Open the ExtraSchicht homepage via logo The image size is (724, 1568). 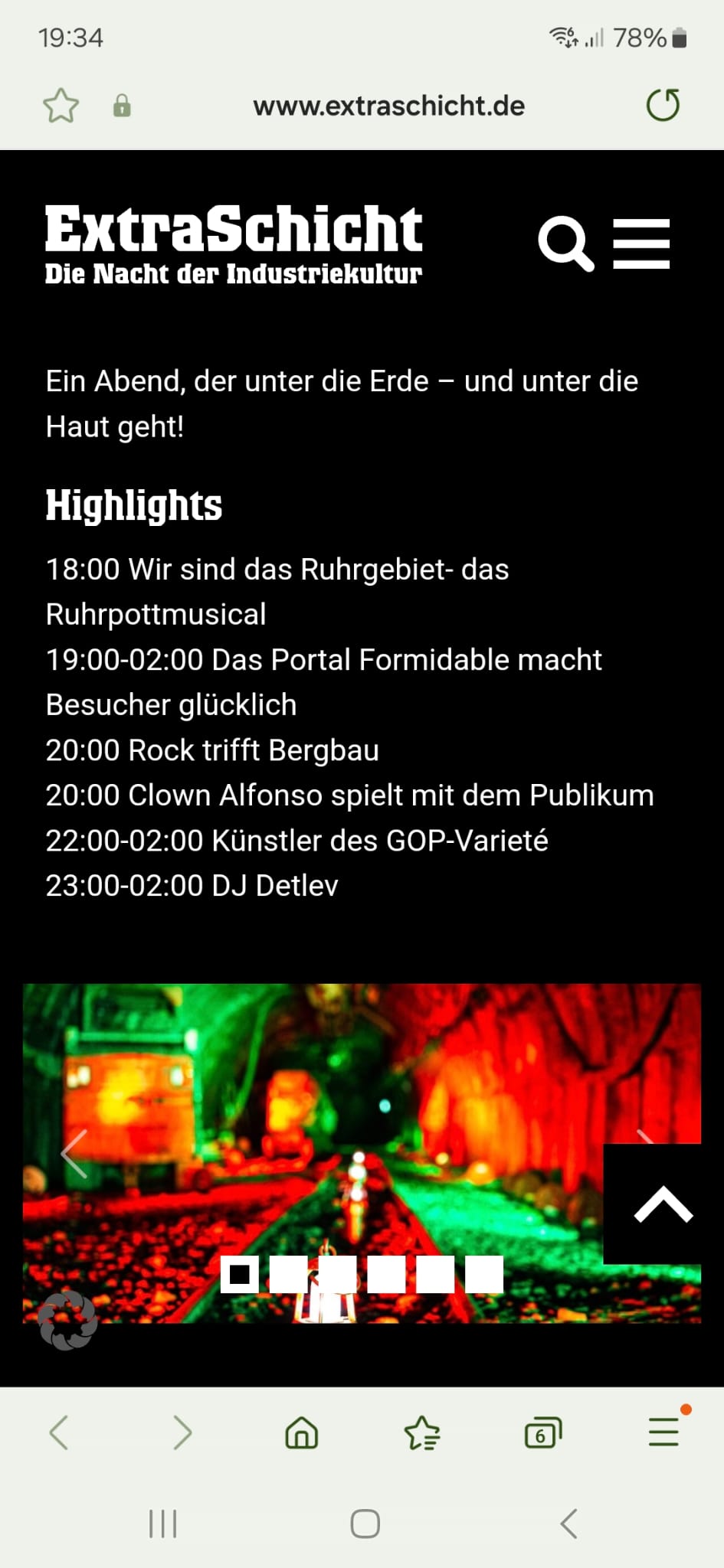click(x=234, y=245)
